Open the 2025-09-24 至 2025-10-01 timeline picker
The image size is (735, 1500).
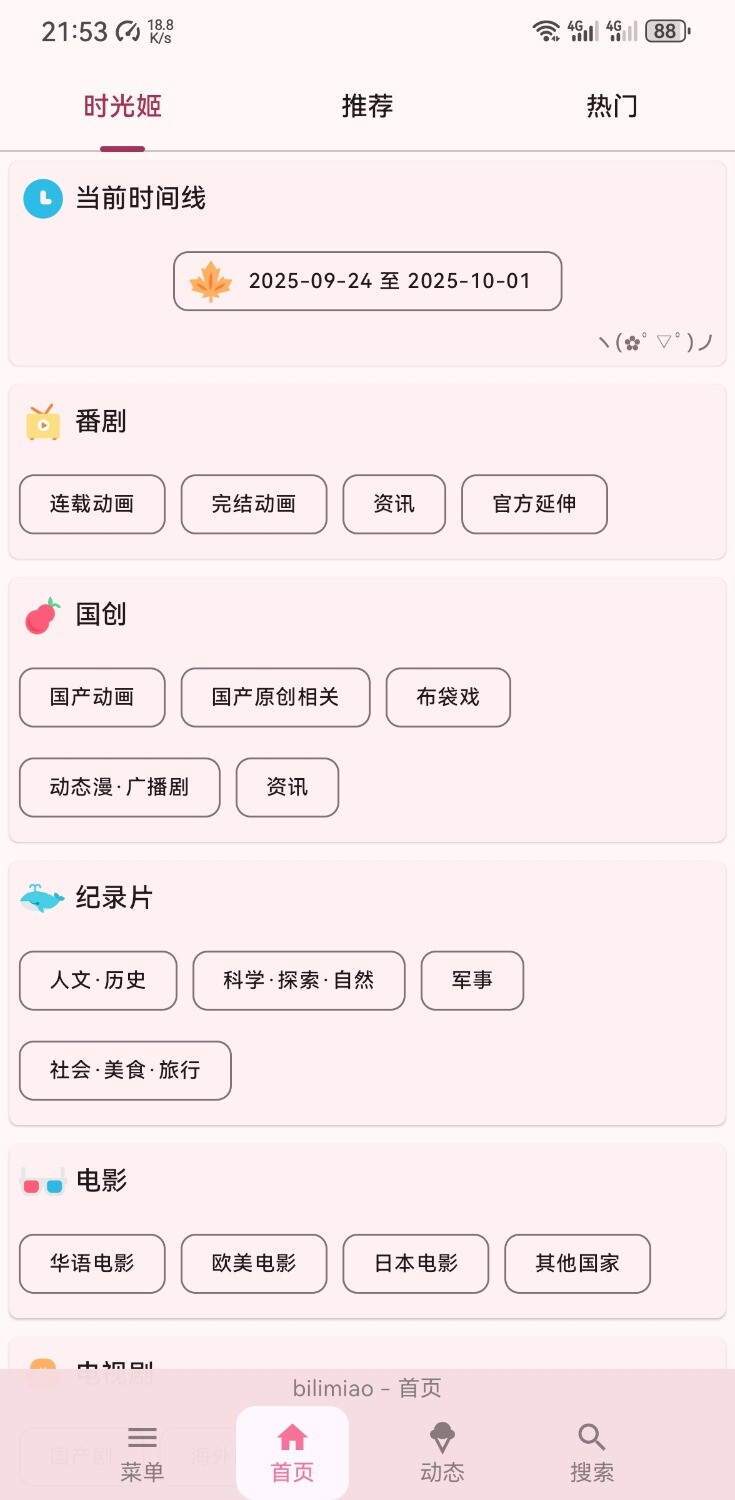point(367,281)
